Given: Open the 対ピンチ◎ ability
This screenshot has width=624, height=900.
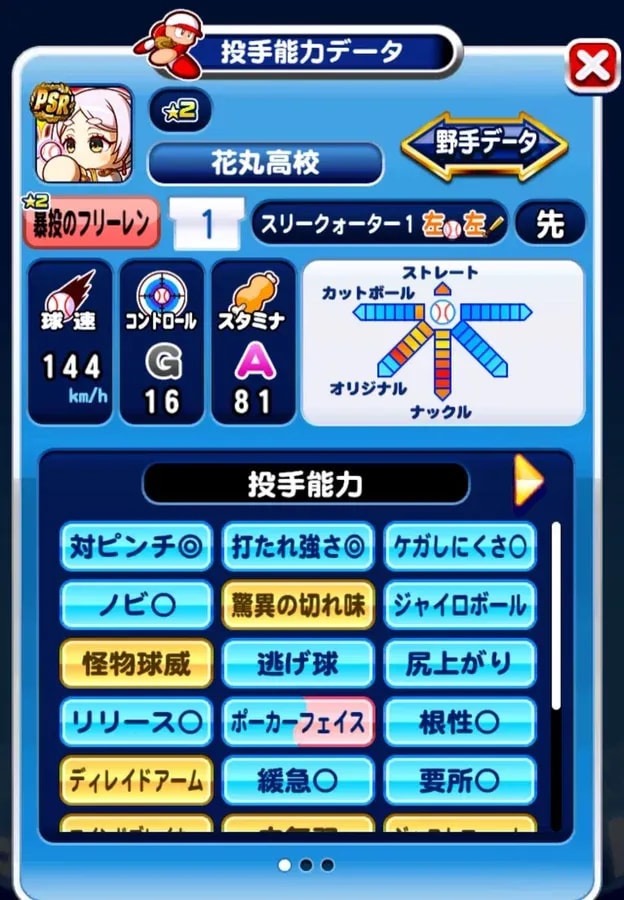Looking at the screenshot, I should point(136,547).
